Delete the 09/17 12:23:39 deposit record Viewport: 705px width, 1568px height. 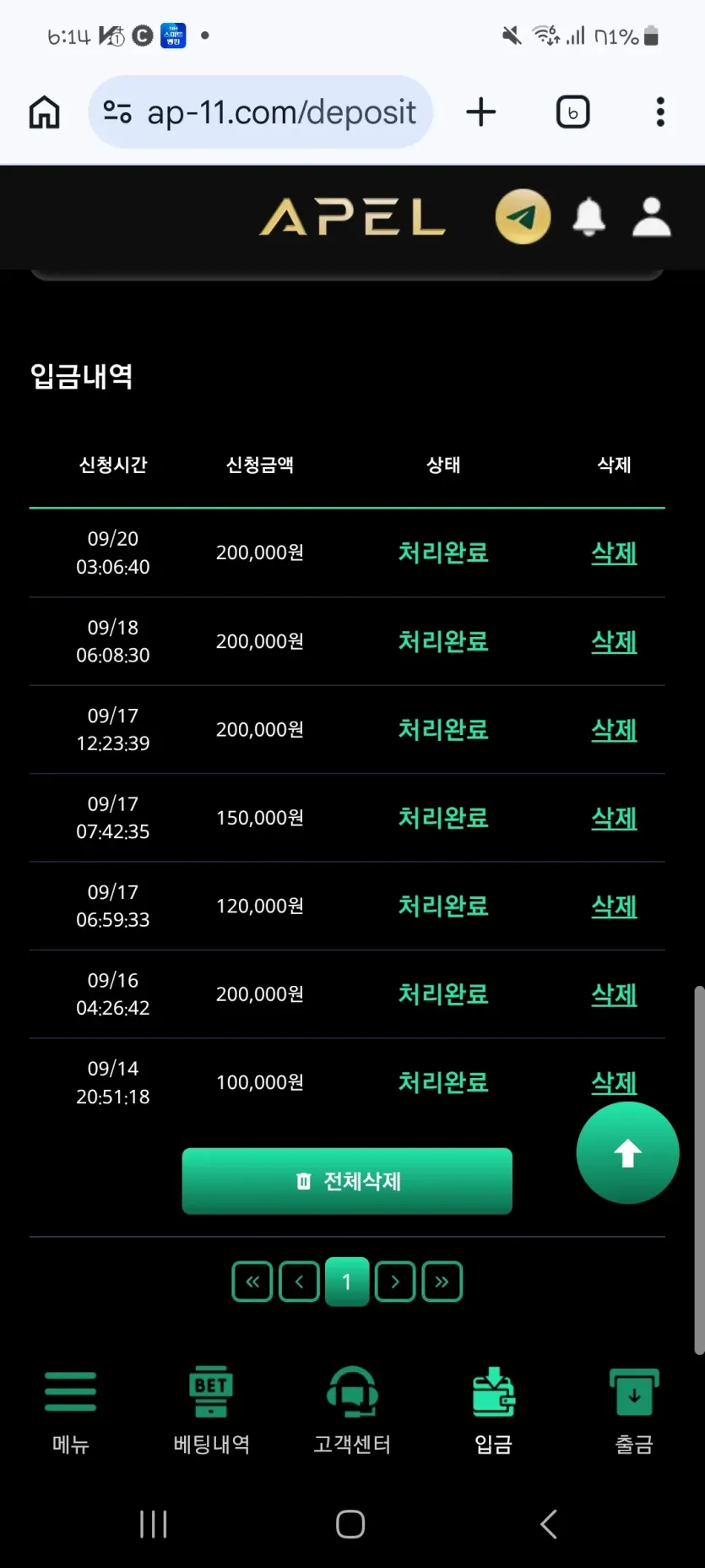(x=614, y=730)
